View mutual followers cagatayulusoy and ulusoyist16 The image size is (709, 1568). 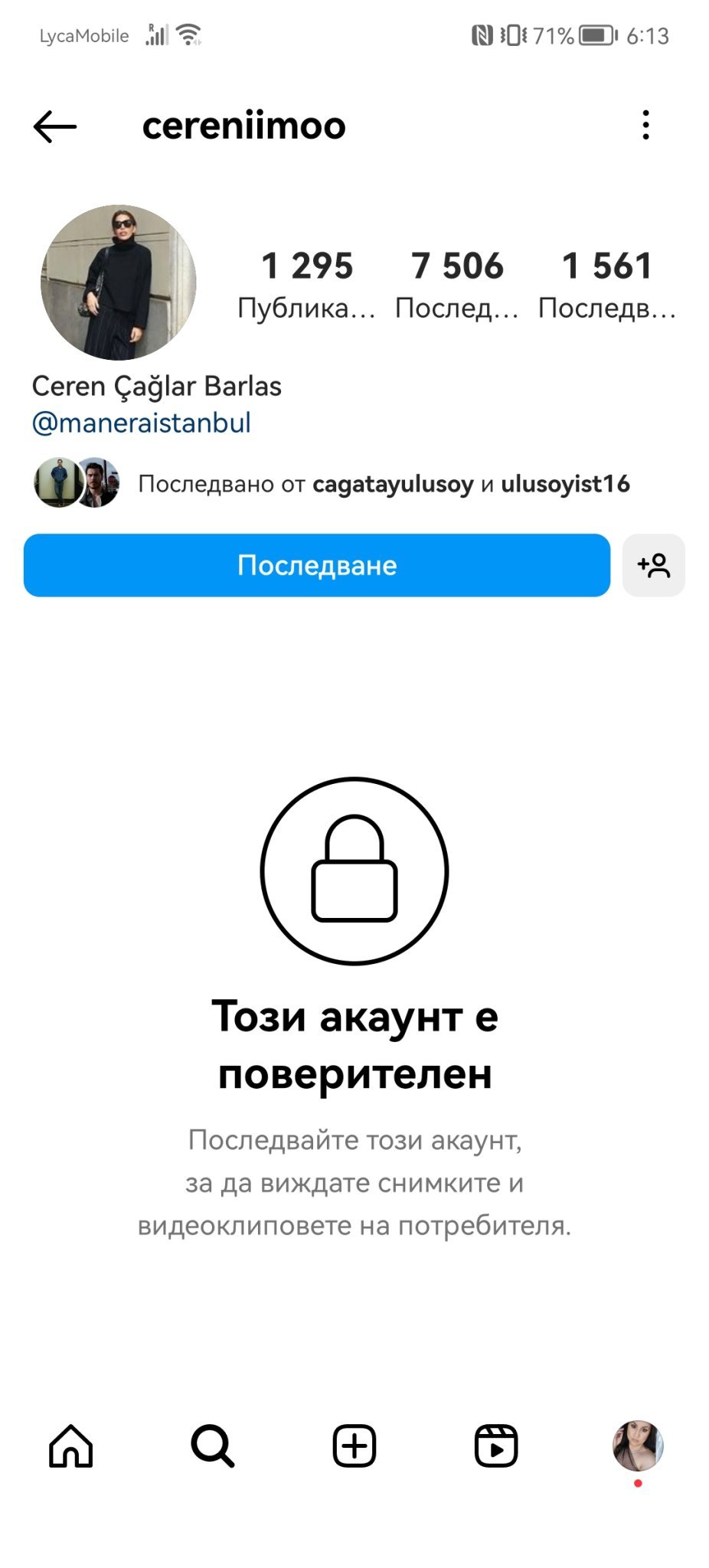(383, 484)
